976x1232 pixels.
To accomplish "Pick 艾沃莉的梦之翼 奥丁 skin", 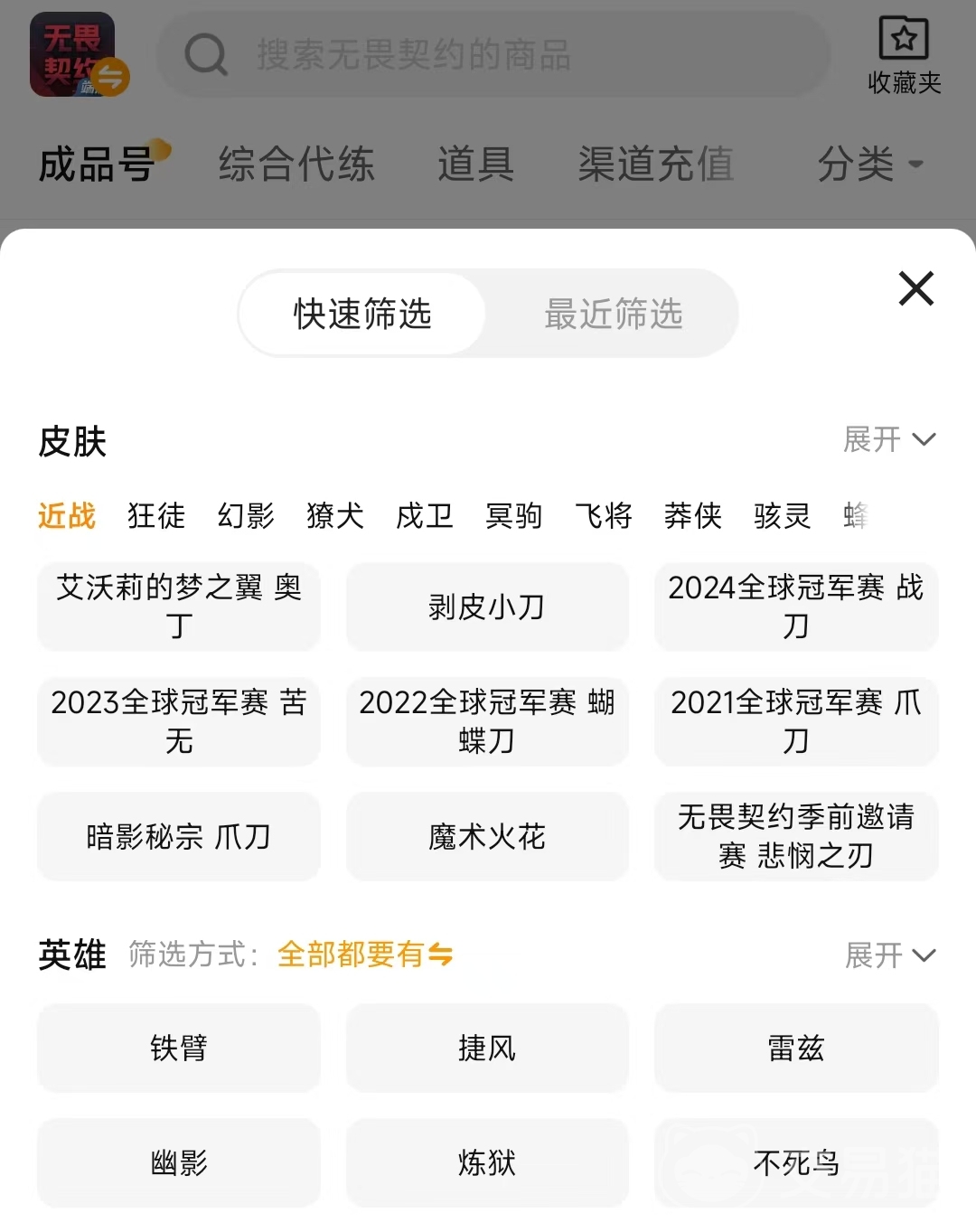I will (x=179, y=607).
